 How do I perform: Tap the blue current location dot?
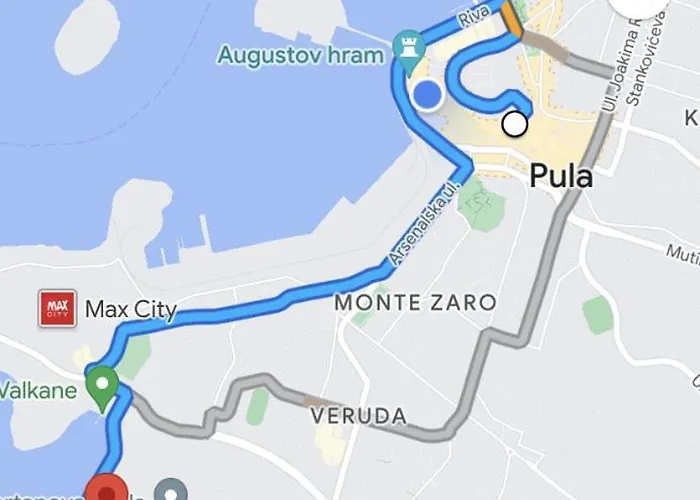[427, 96]
